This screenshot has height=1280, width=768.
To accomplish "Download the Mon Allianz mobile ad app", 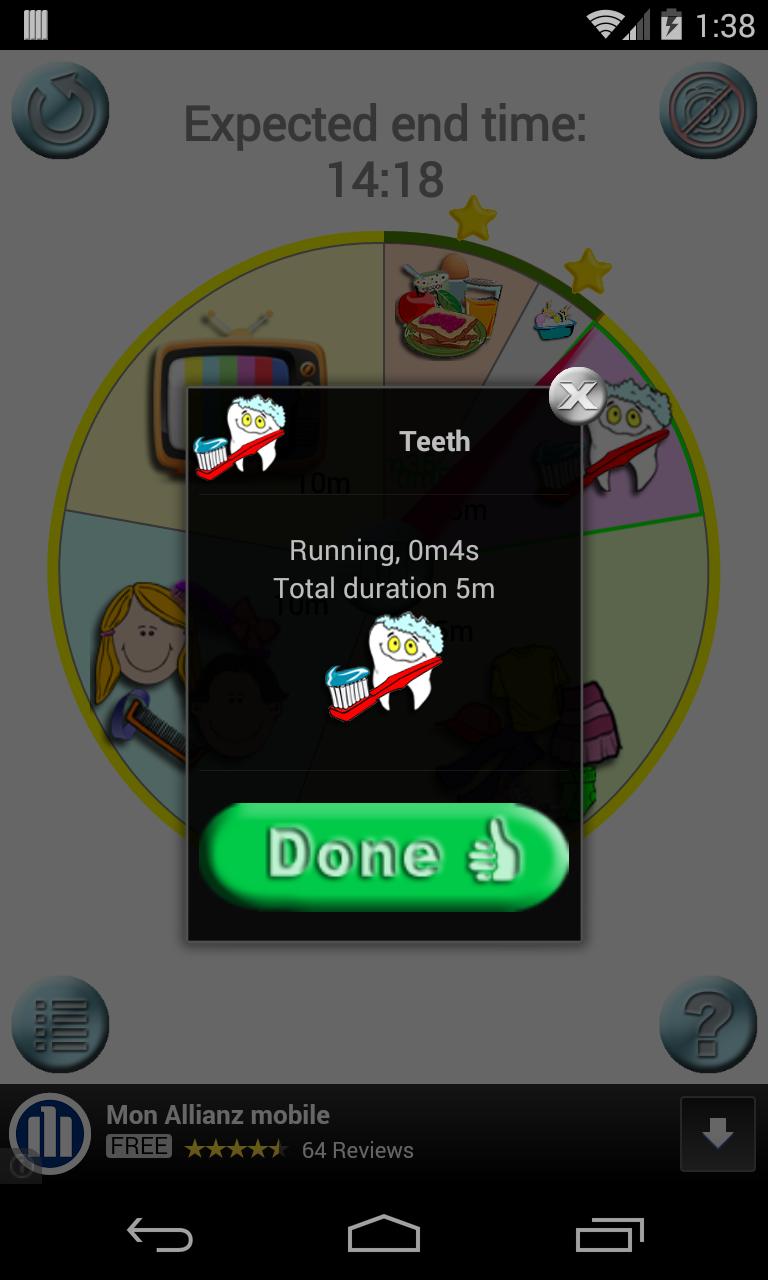I will [717, 1134].
